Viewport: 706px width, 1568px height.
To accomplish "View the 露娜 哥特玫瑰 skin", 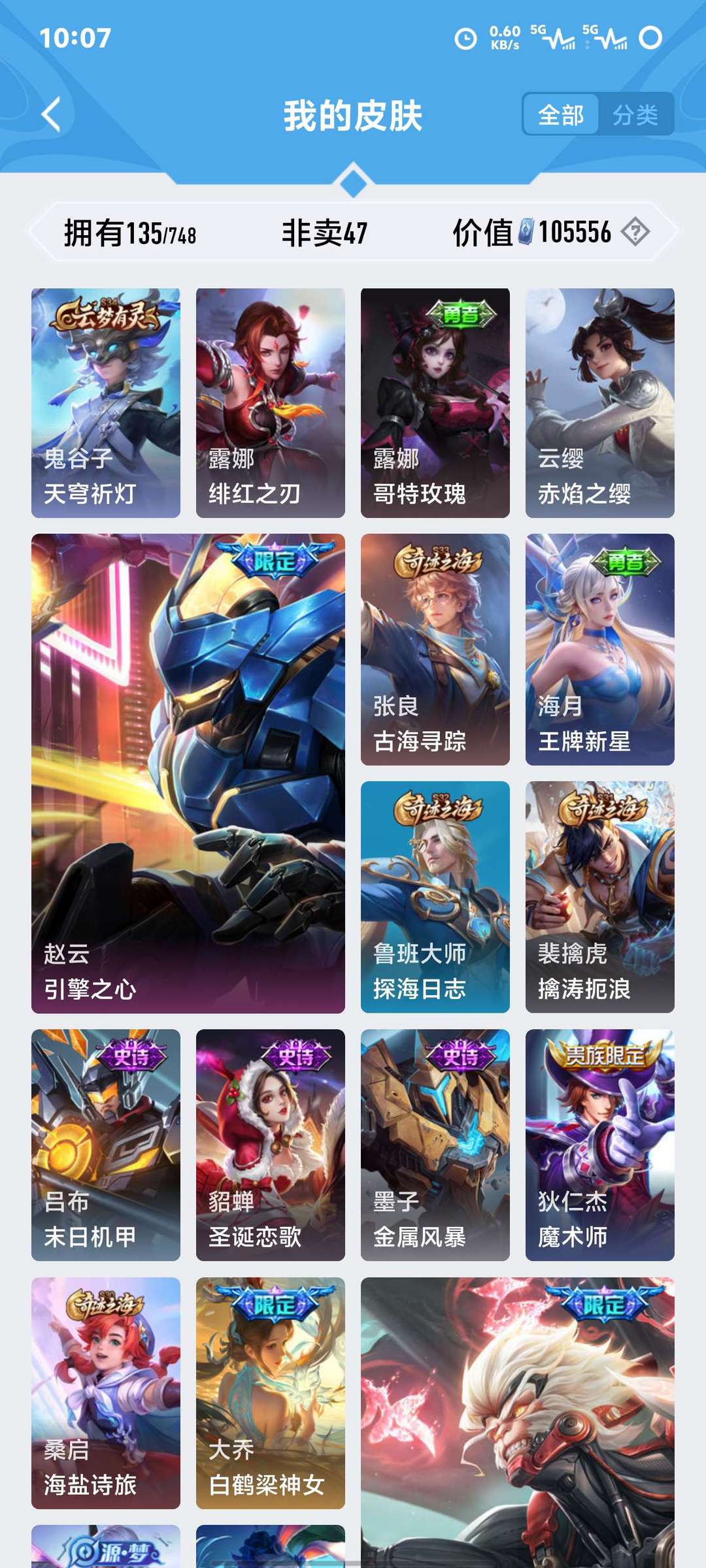I will click(x=435, y=402).
